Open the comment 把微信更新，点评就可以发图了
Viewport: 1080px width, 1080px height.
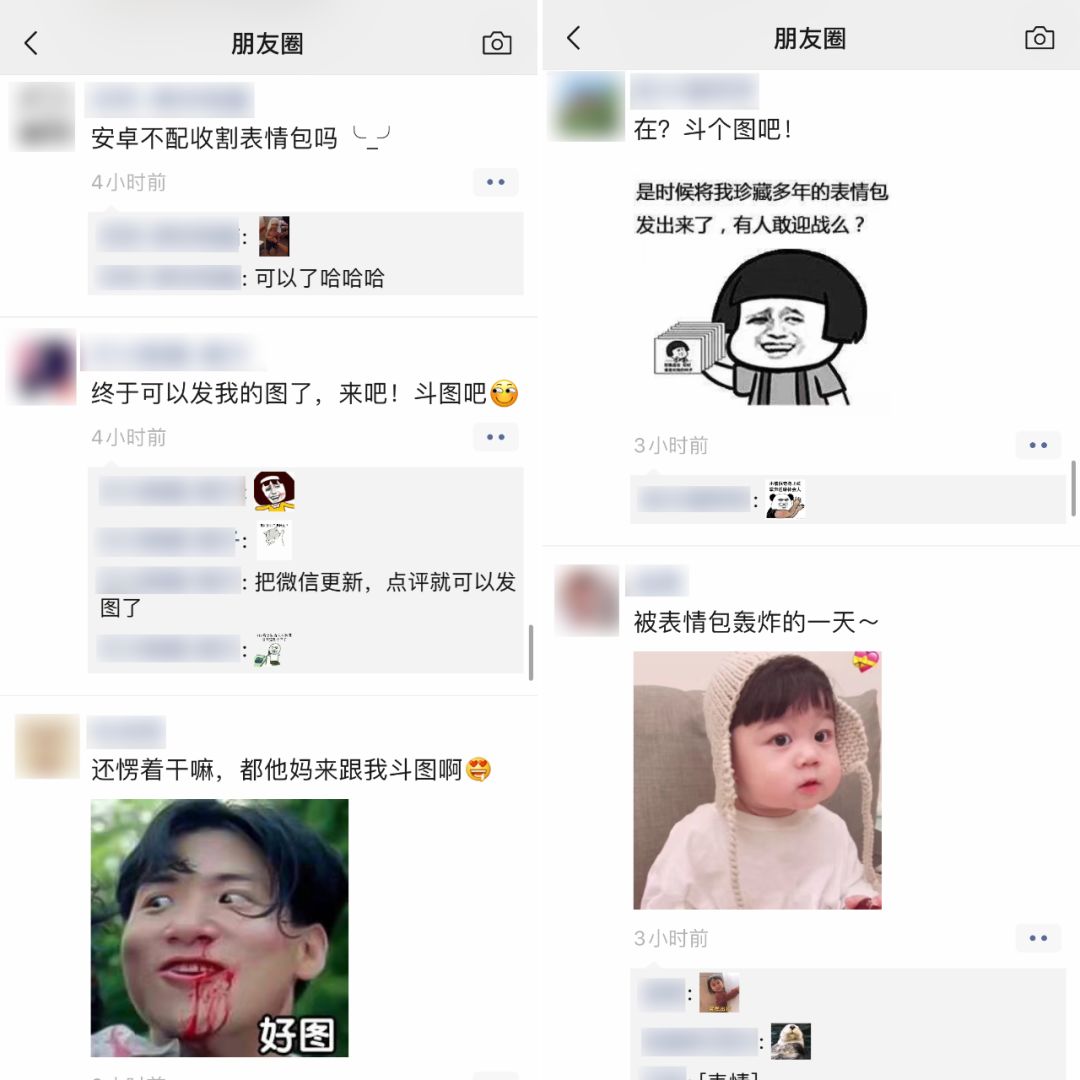(x=307, y=594)
